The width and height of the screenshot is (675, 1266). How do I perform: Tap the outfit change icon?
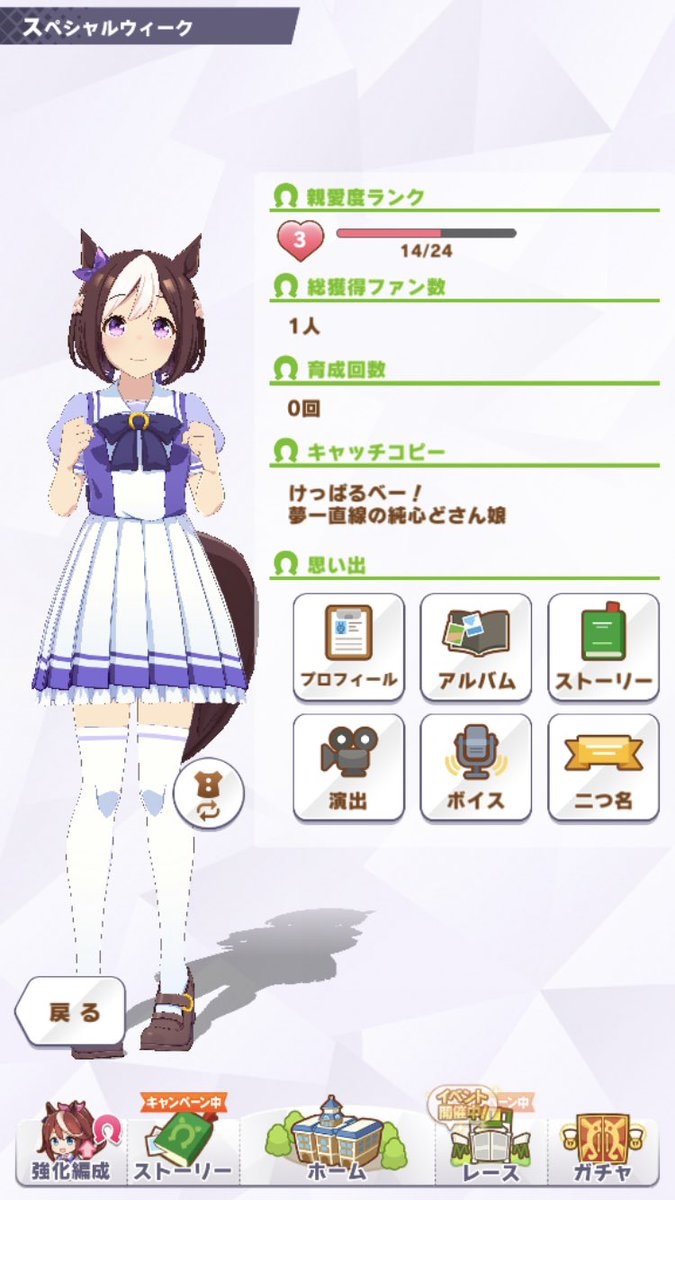point(209,794)
